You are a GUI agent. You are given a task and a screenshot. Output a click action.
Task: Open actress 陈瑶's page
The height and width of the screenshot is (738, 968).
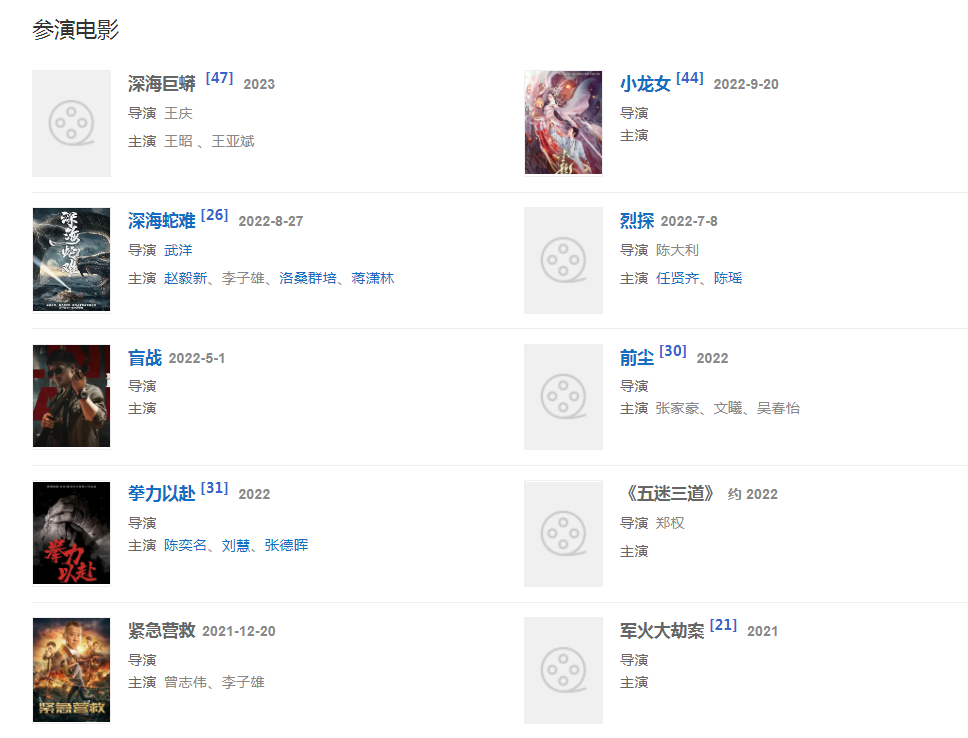[x=728, y=278]
